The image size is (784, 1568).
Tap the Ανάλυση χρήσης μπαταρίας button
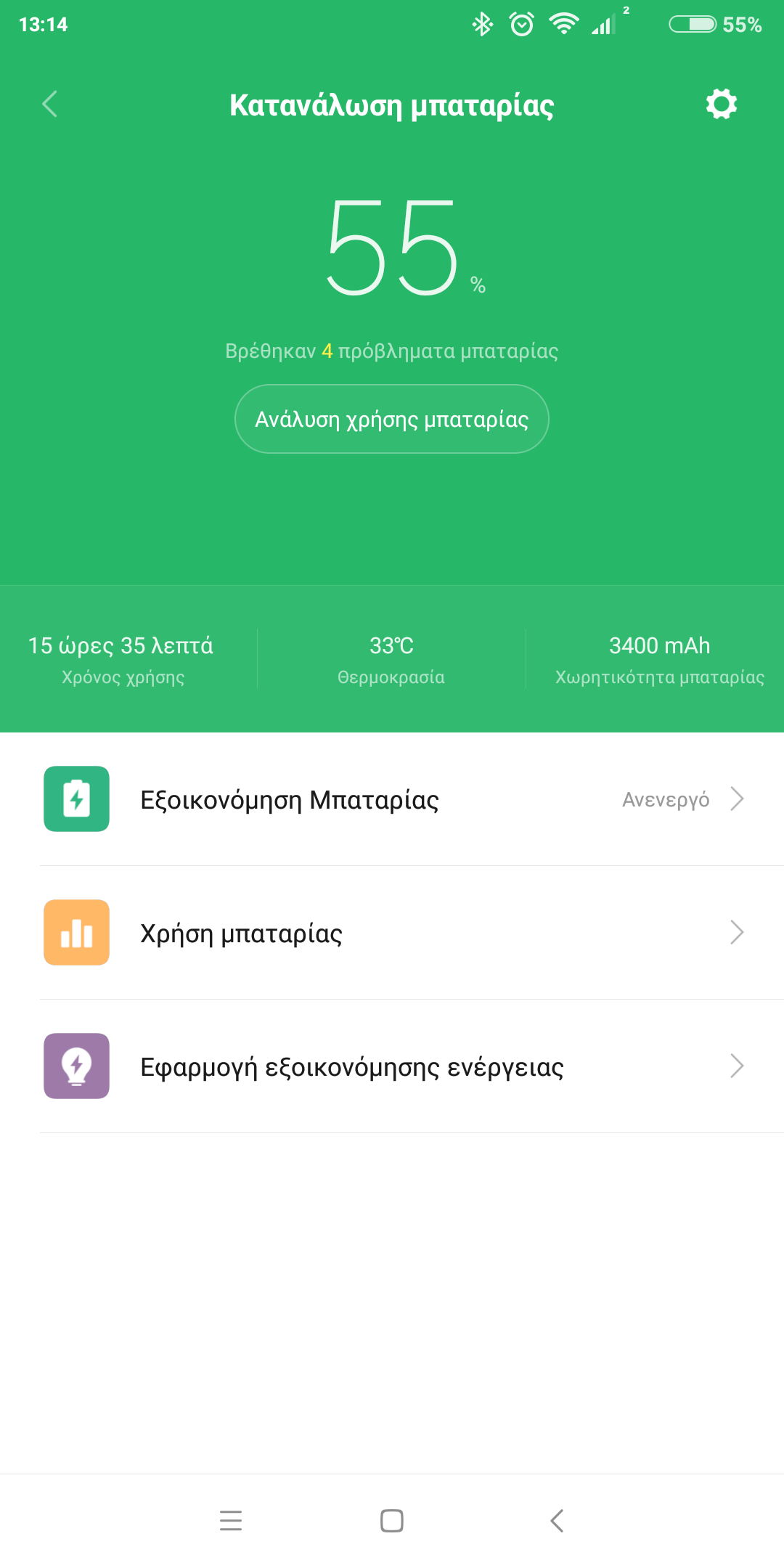[392, 420]
